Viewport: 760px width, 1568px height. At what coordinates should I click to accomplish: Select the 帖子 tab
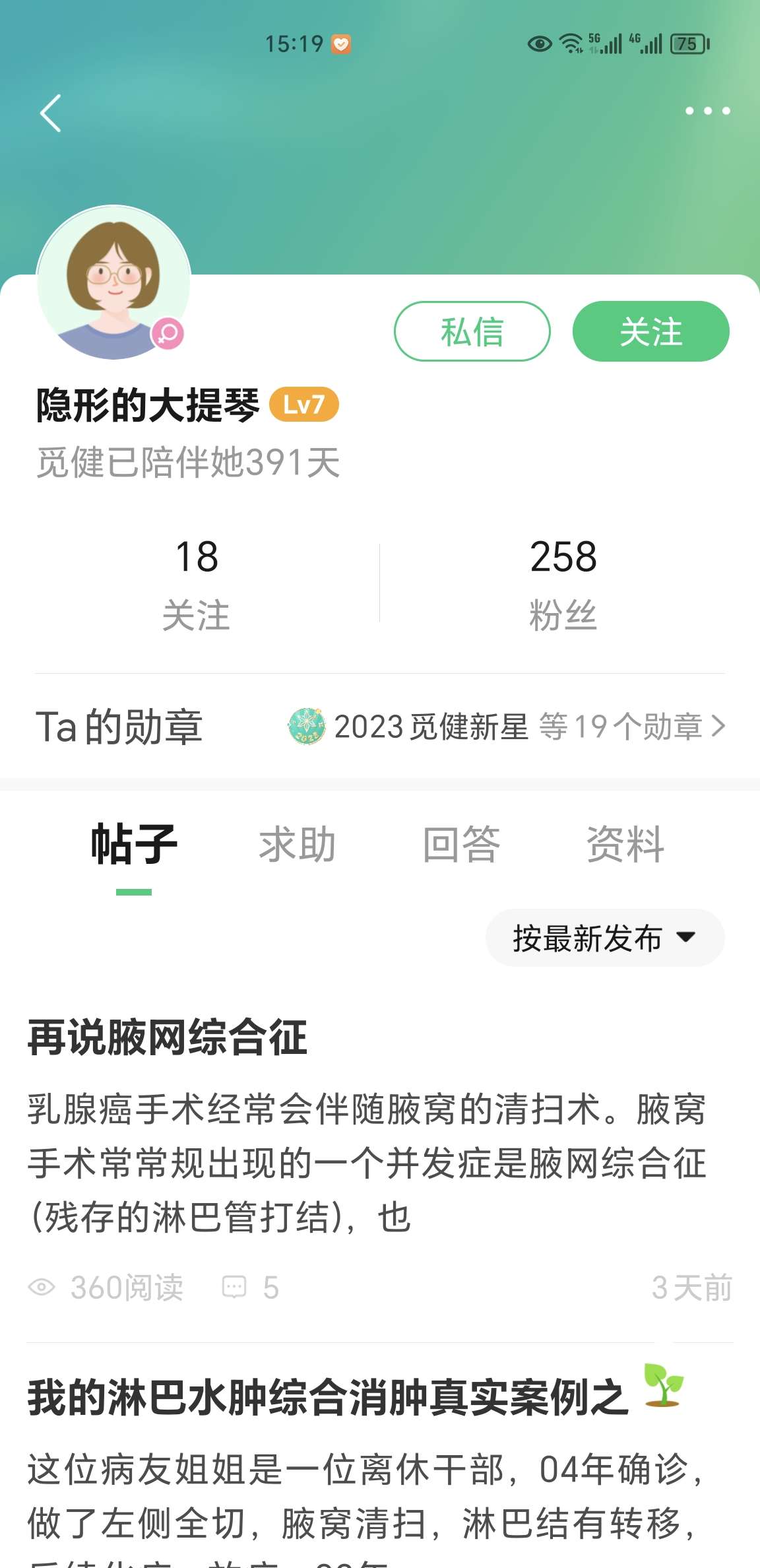pyautogui.click(x=134, y=845)
